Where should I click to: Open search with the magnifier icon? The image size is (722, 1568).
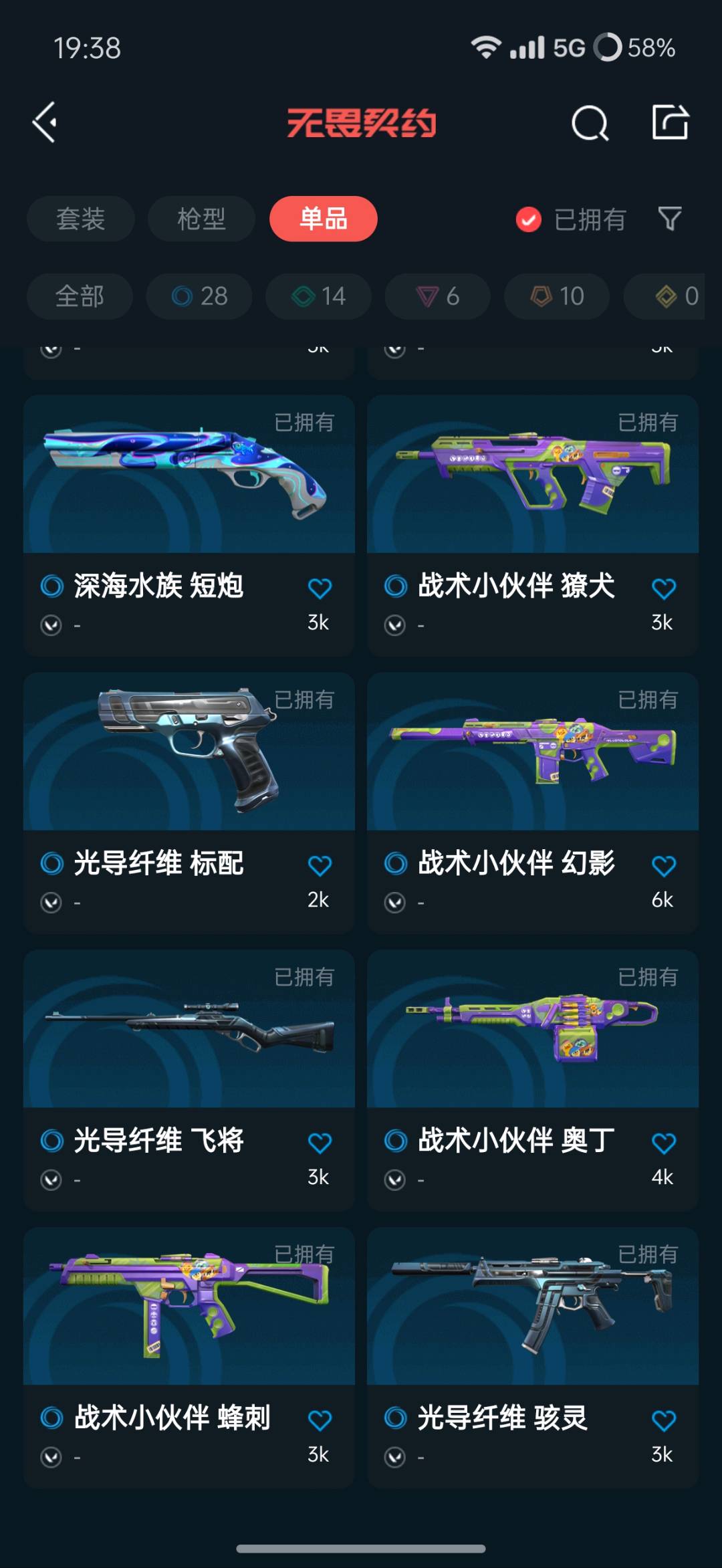coord(590,123)
